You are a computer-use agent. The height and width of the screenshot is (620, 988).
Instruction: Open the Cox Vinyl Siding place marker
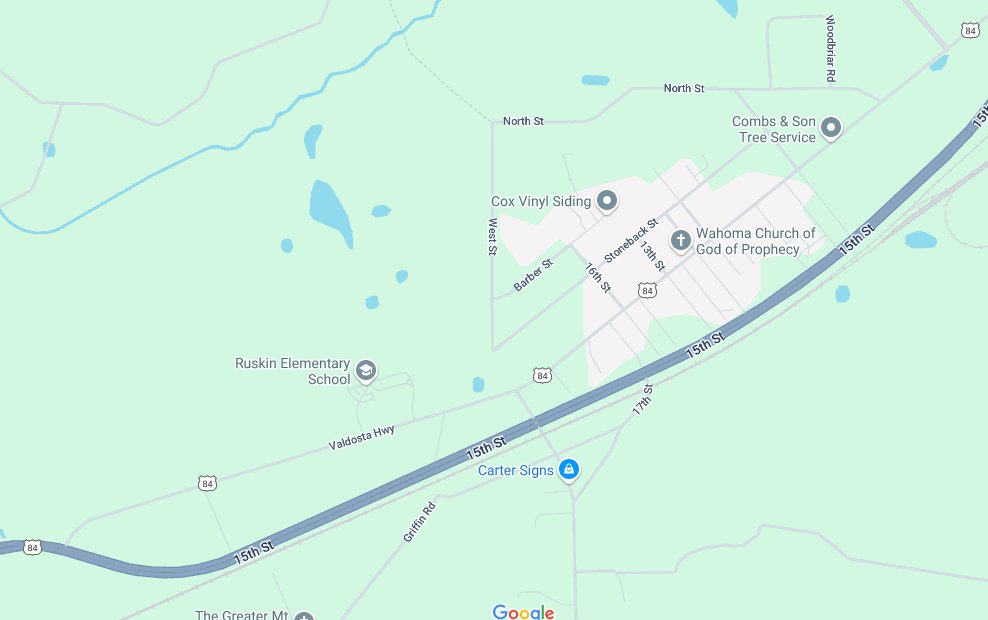(x=606, y=201)
